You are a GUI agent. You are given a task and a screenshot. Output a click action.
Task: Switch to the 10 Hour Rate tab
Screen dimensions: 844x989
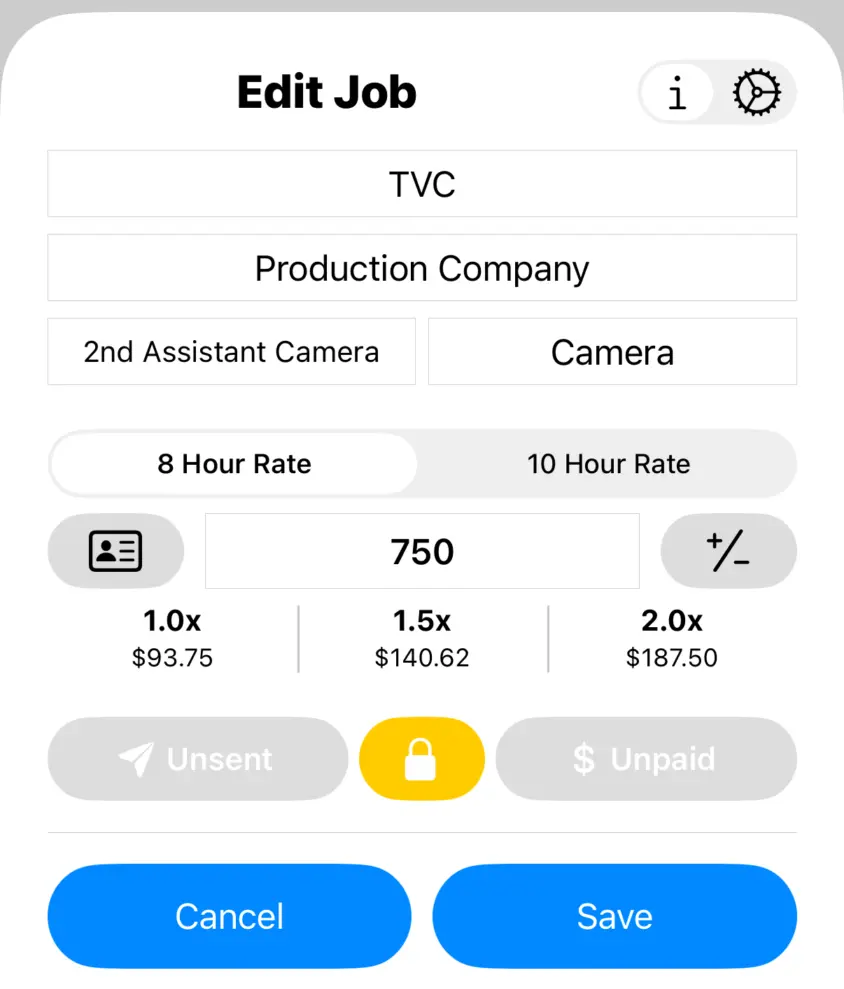608,464
